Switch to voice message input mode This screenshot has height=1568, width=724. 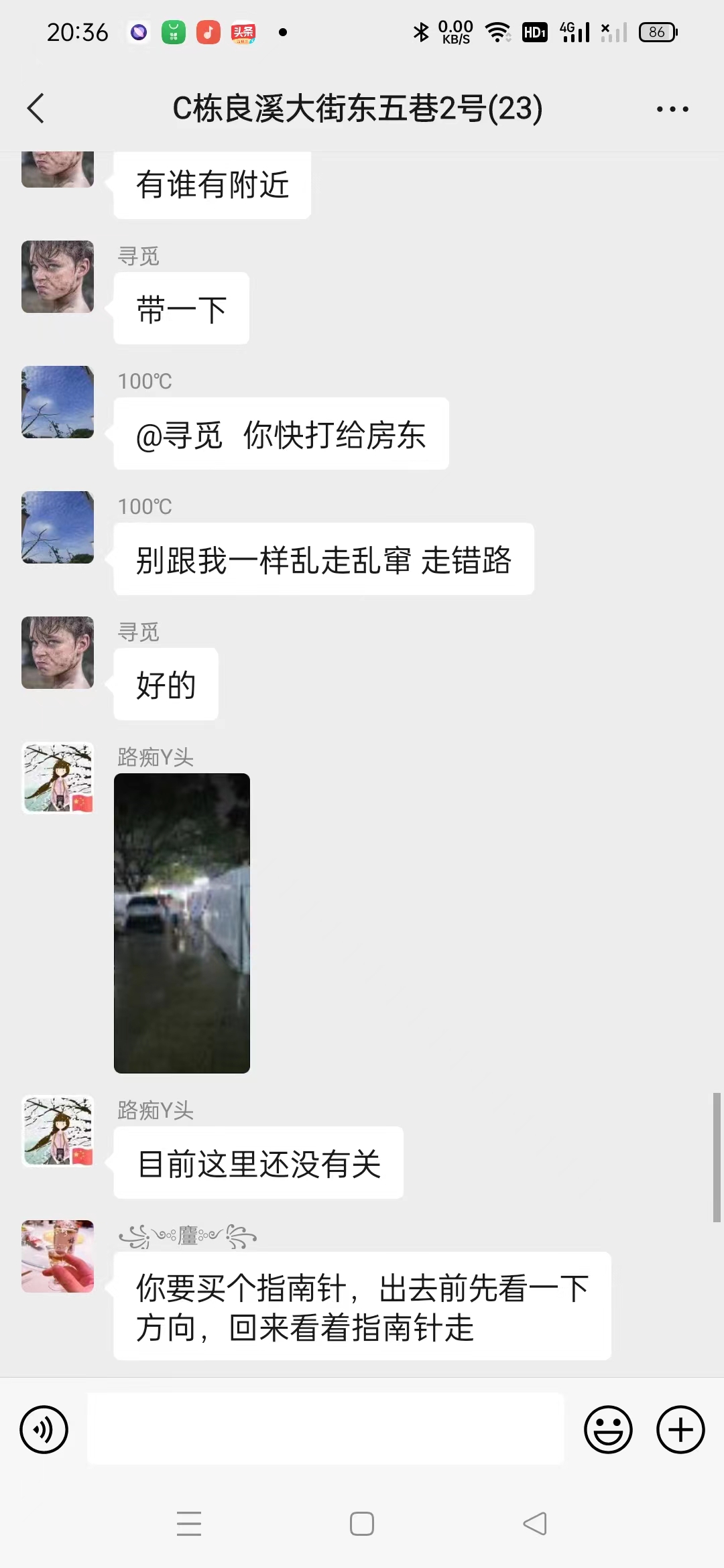[x=42, y=1429]
